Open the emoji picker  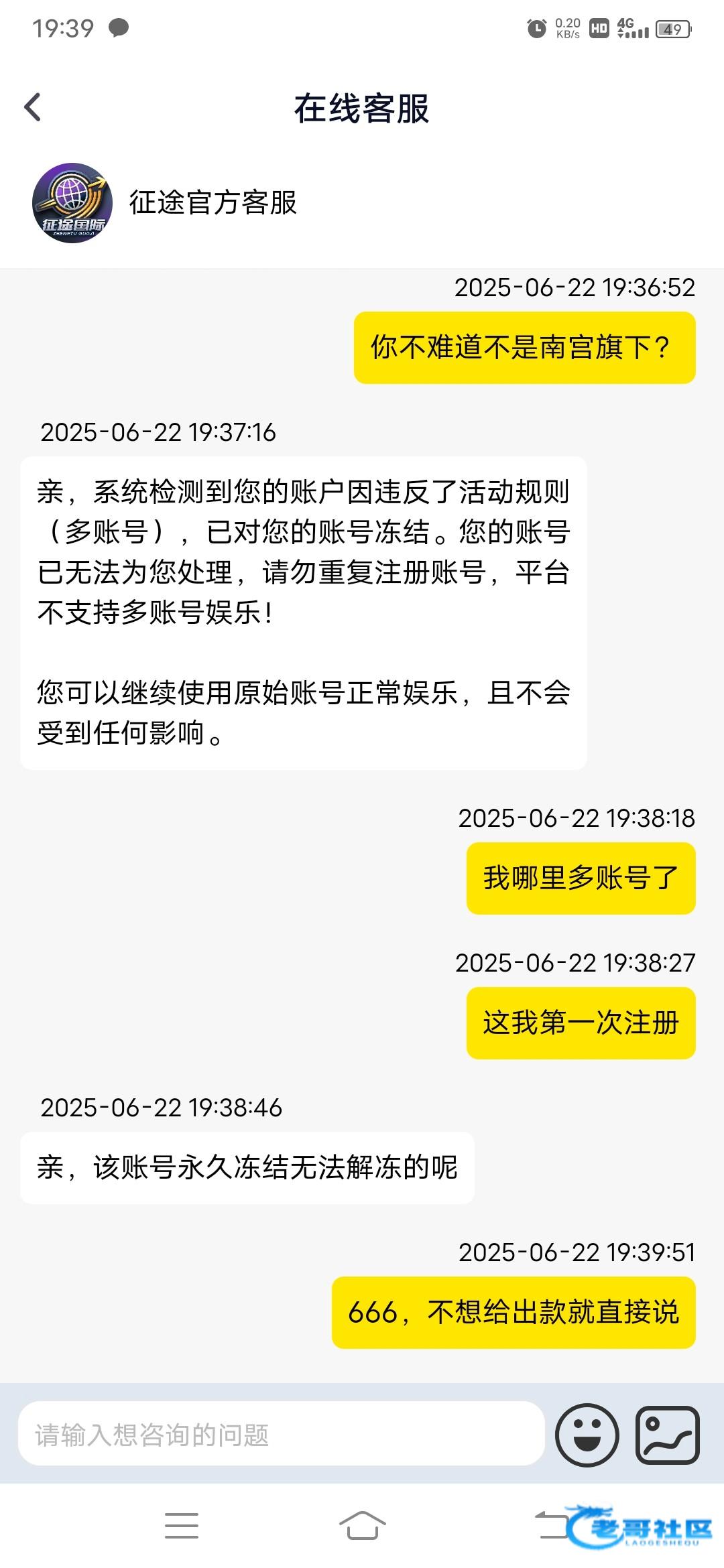point(587,1435)
